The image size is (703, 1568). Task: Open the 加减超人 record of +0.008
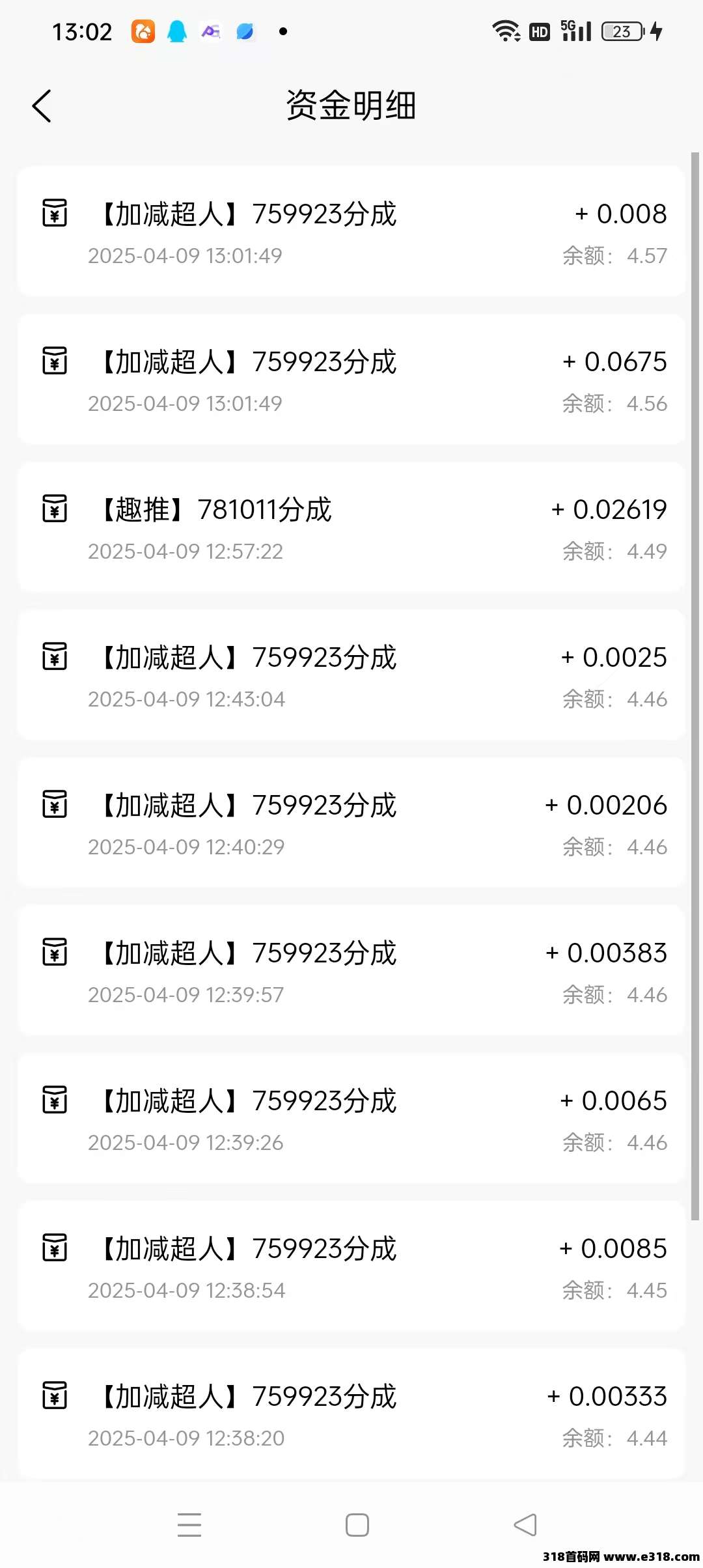coord(351,231)
